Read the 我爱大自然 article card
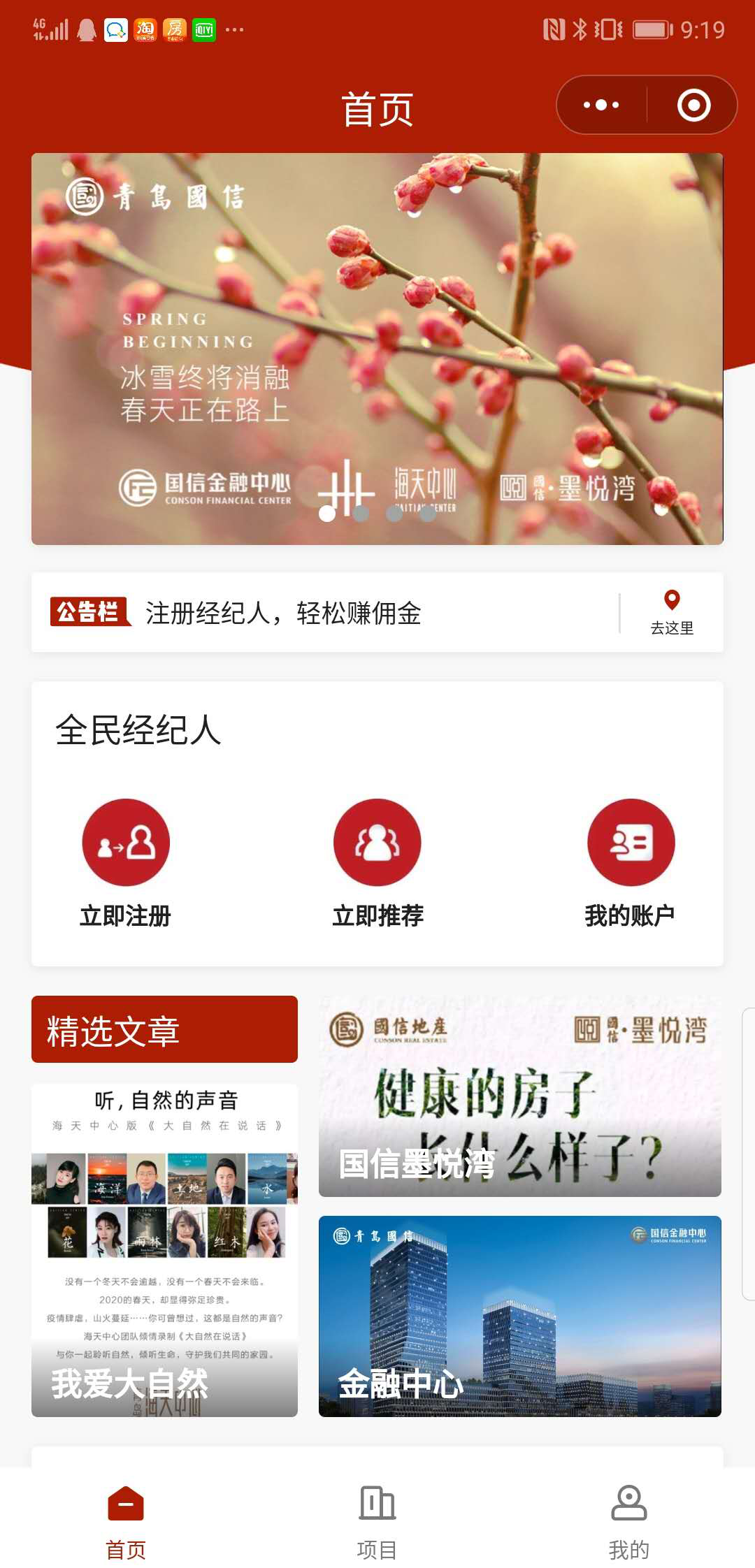755x1568 pixels. [164, 1249]
